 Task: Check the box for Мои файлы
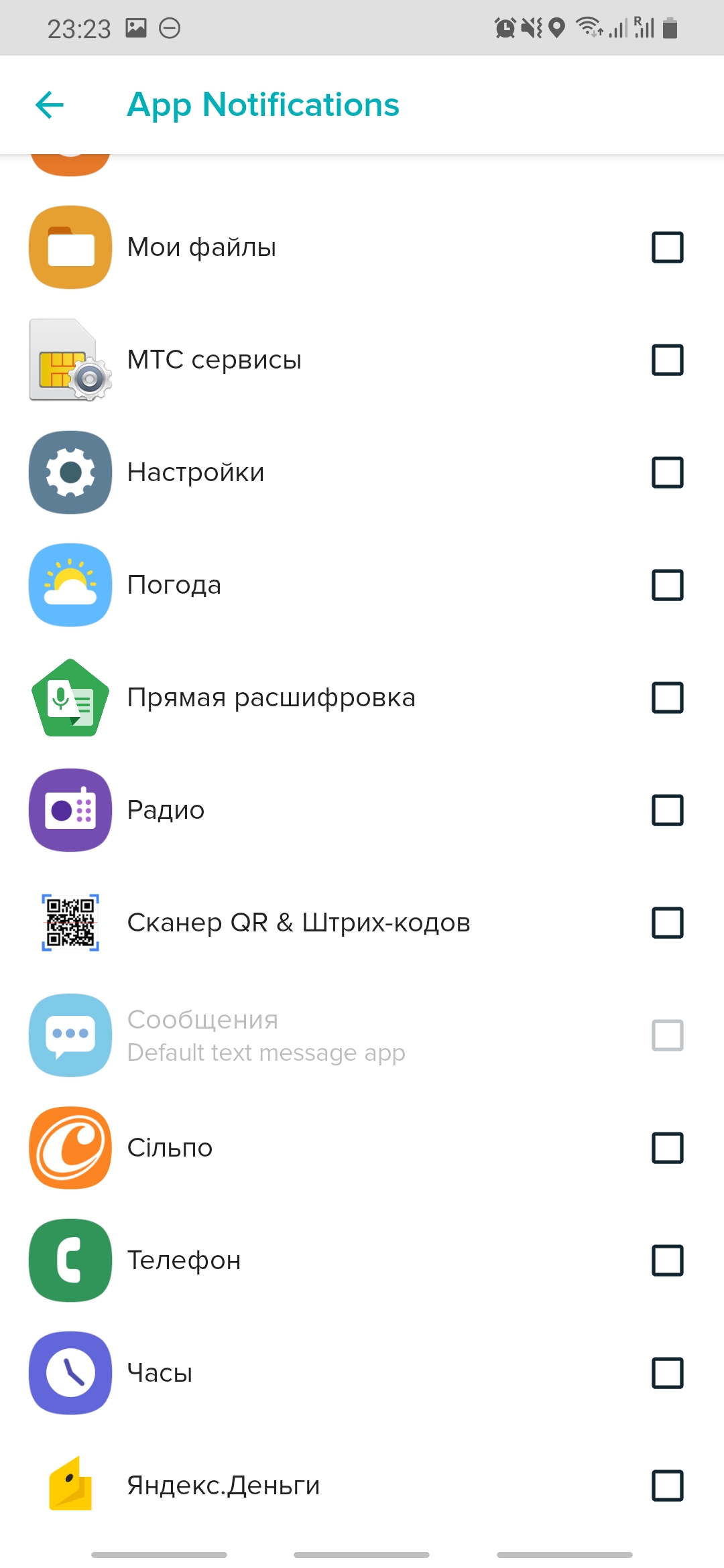pyautogui.click(x=667, y=247)
